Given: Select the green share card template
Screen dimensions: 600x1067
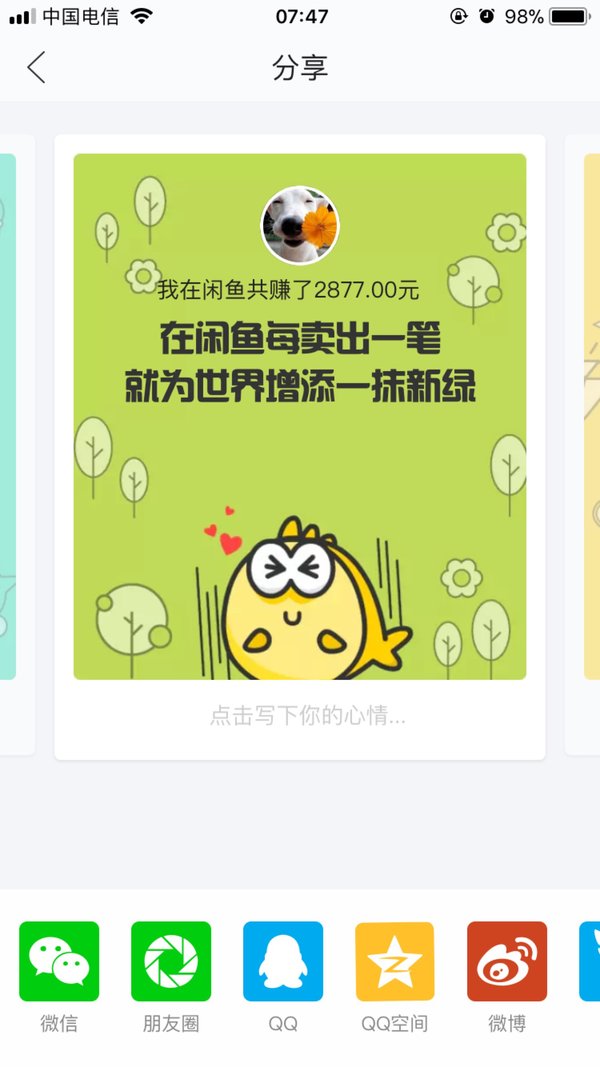Looking at the screenshot, I should pyautogui.click(x=300, y=416).
